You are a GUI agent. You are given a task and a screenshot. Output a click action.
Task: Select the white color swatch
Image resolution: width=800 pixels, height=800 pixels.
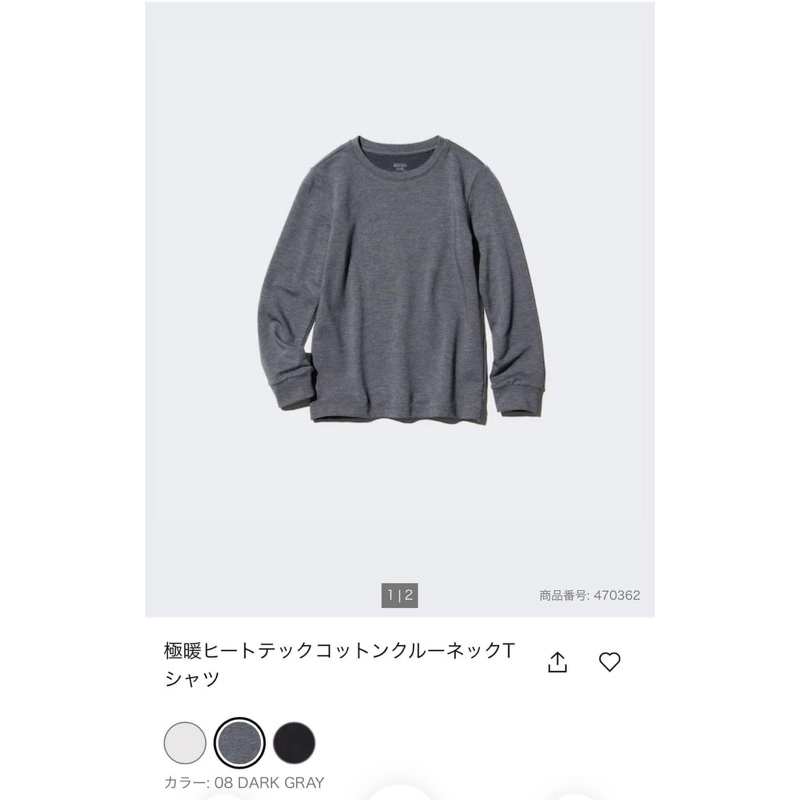coord(185,742)
